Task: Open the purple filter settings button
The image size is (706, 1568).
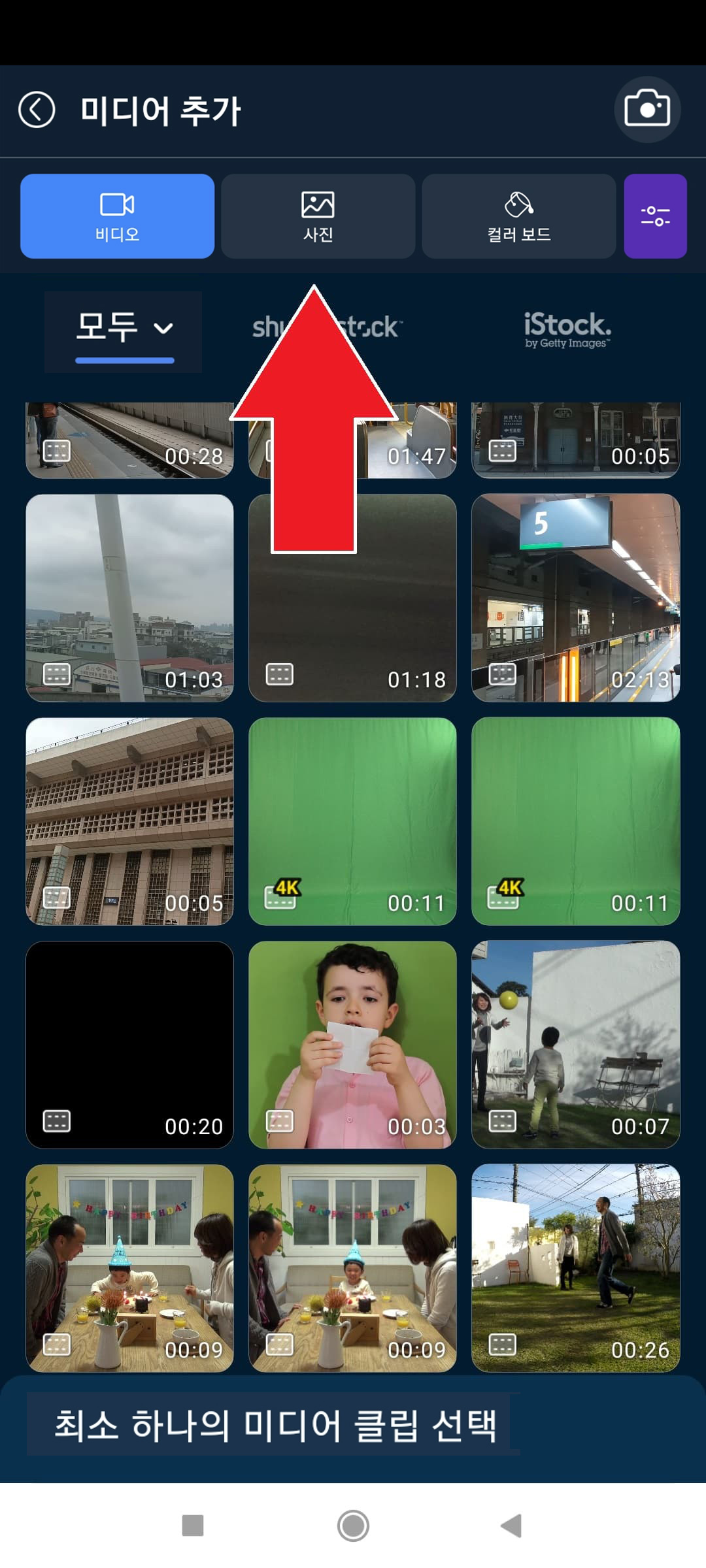Action: pos(655,216)
